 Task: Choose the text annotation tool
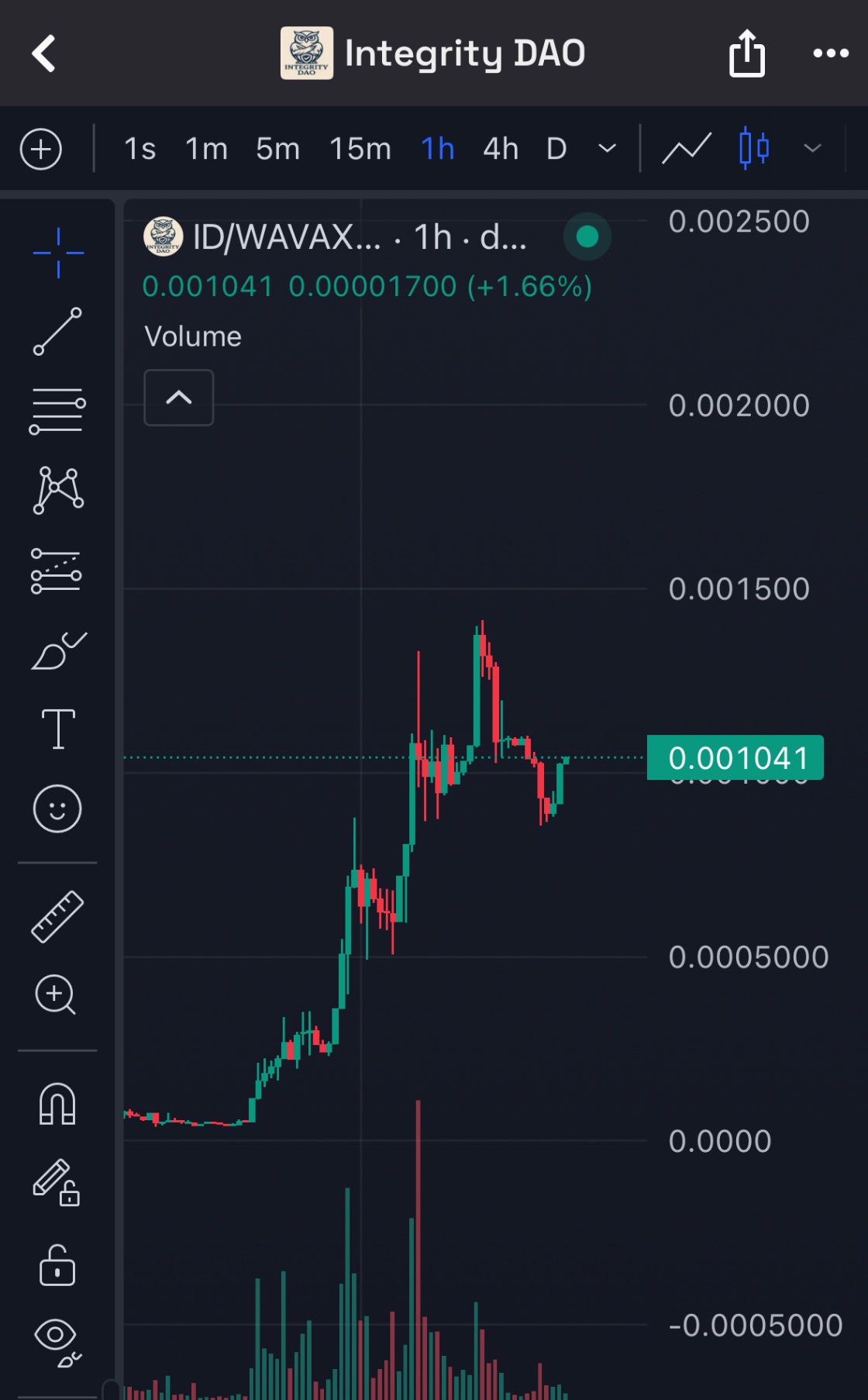tap(58, 729)
